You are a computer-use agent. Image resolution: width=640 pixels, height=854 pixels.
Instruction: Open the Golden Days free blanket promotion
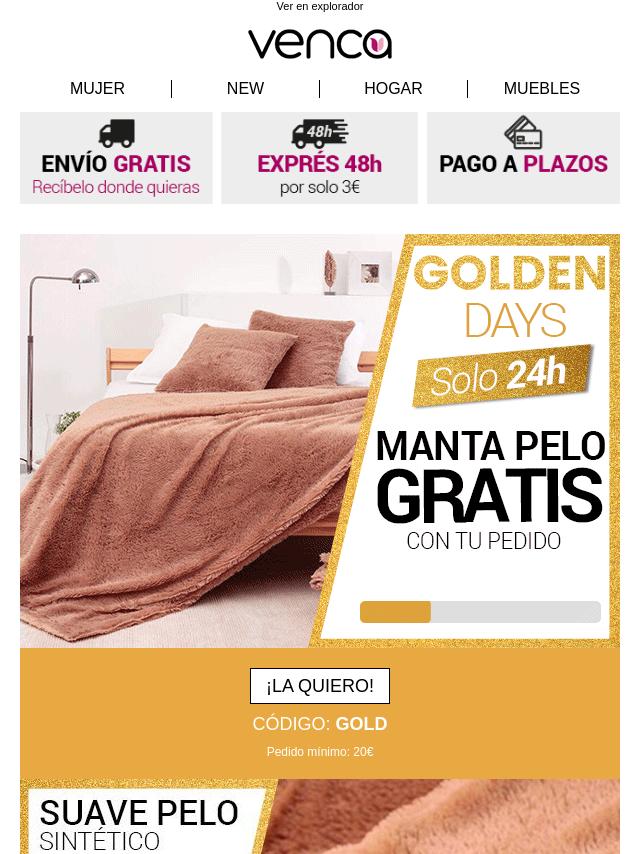point(320,440)
